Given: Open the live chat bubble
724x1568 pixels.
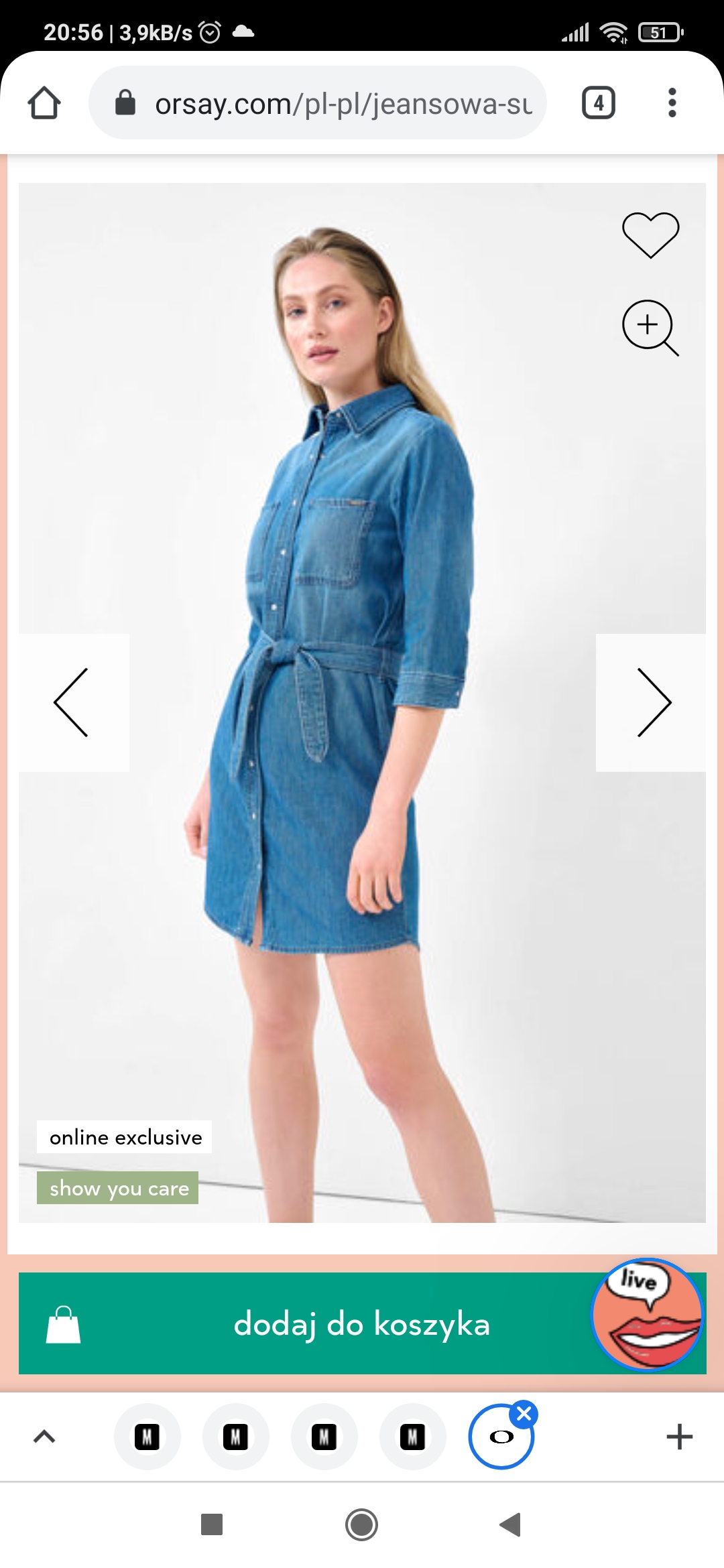Looking at the screenshot, I should (648, 1315).
